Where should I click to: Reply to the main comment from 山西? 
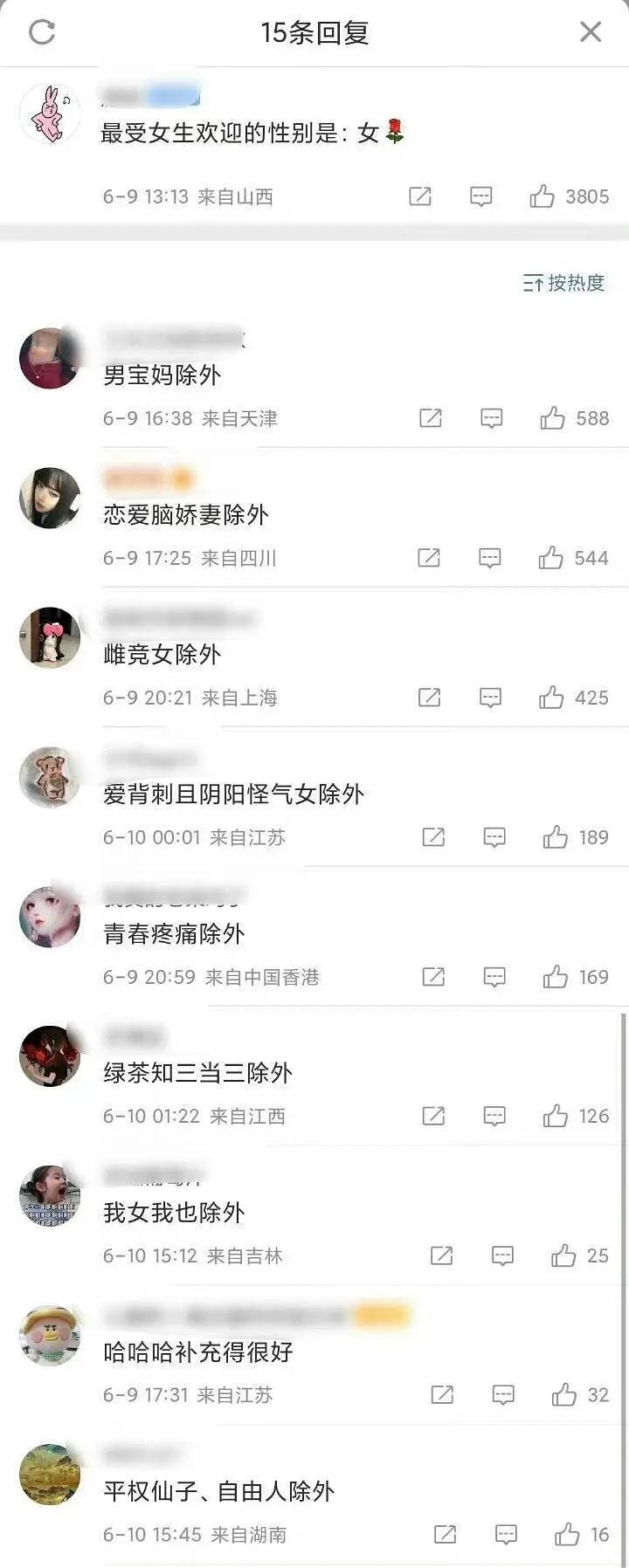[x=480, y=196]
